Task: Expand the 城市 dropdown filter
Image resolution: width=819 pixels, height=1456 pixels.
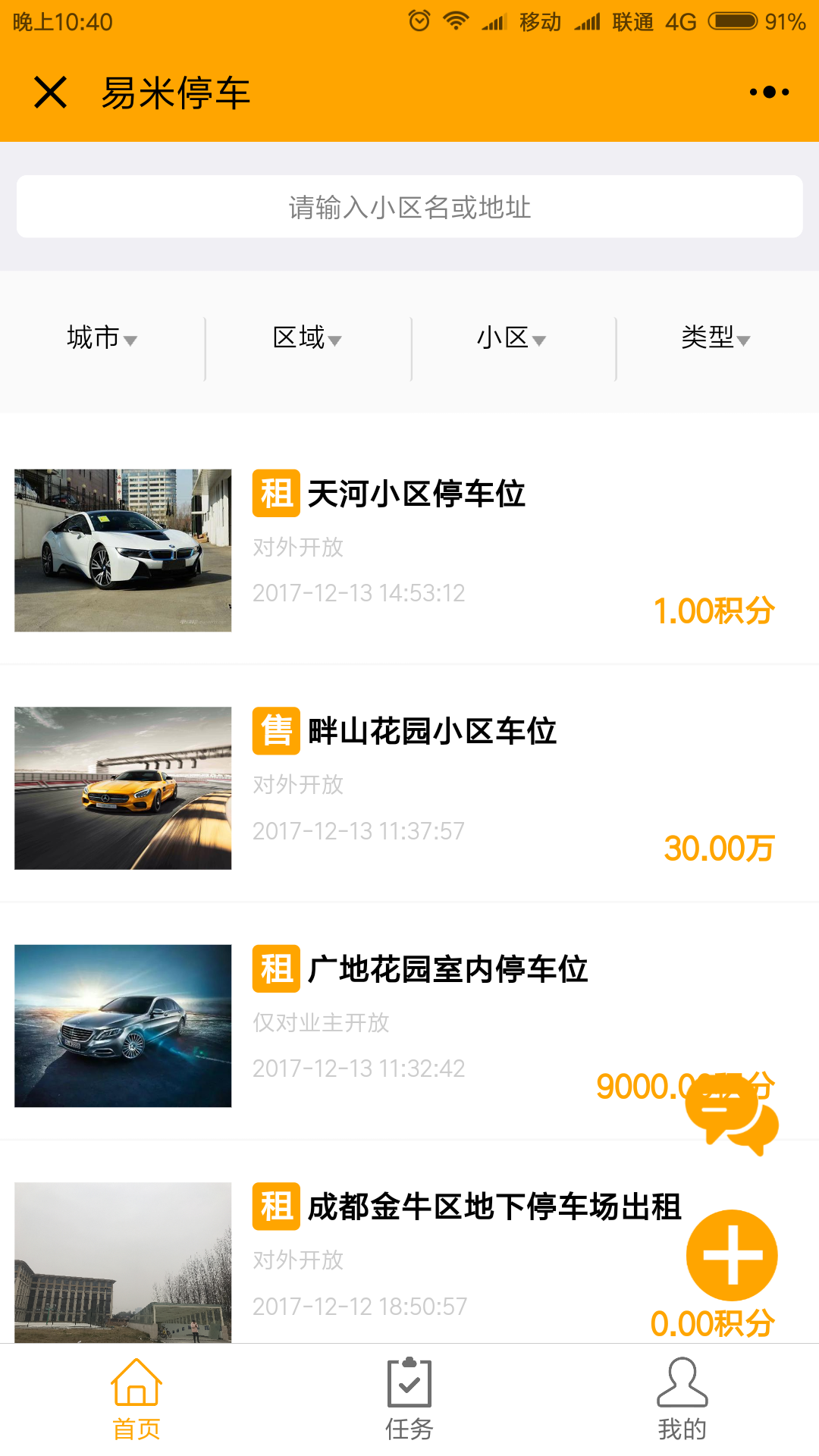Action: 102,337
